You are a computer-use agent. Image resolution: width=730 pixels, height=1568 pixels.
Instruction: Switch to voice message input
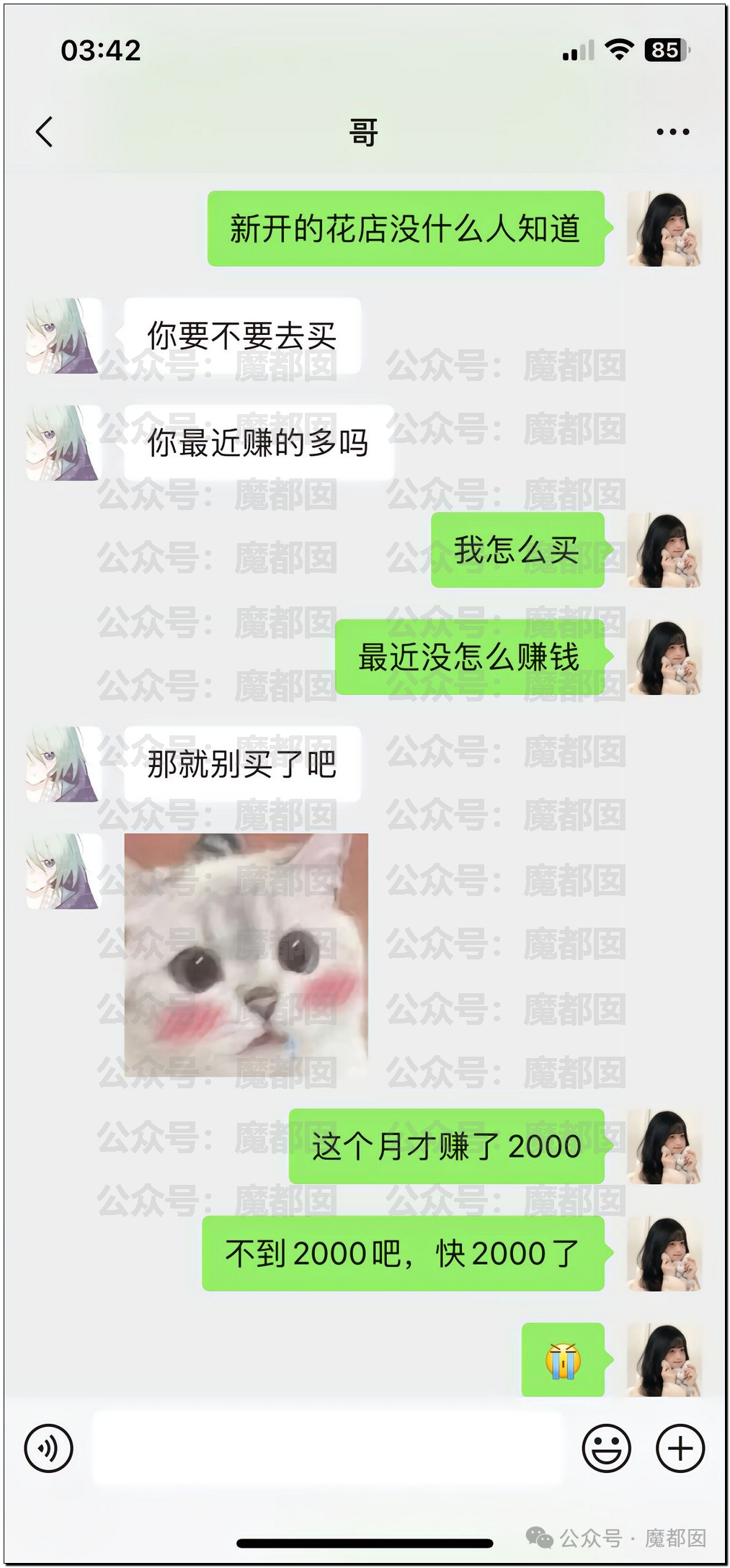coord(48,1448)
